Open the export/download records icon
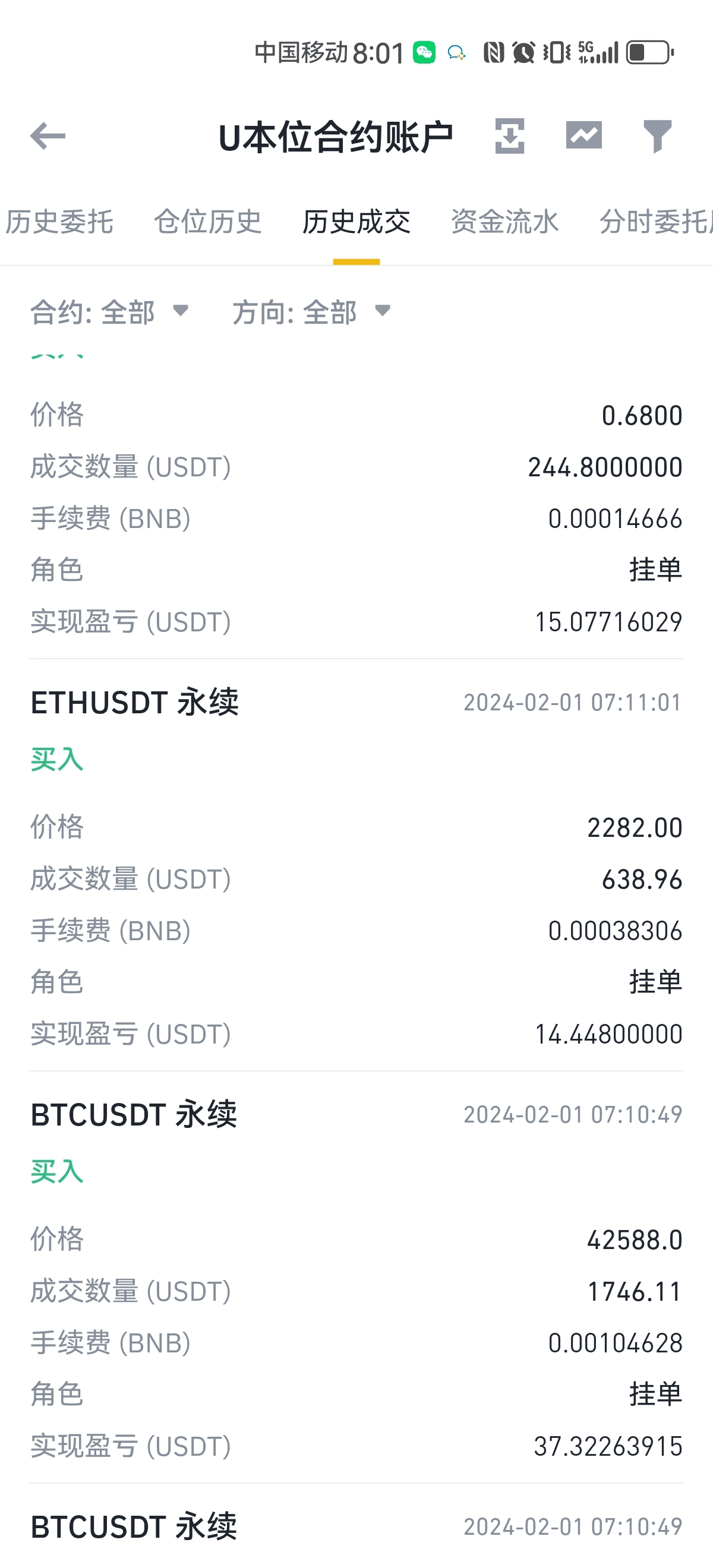The height and width of the screenshot is (1568, 713). tap(510, 136)
